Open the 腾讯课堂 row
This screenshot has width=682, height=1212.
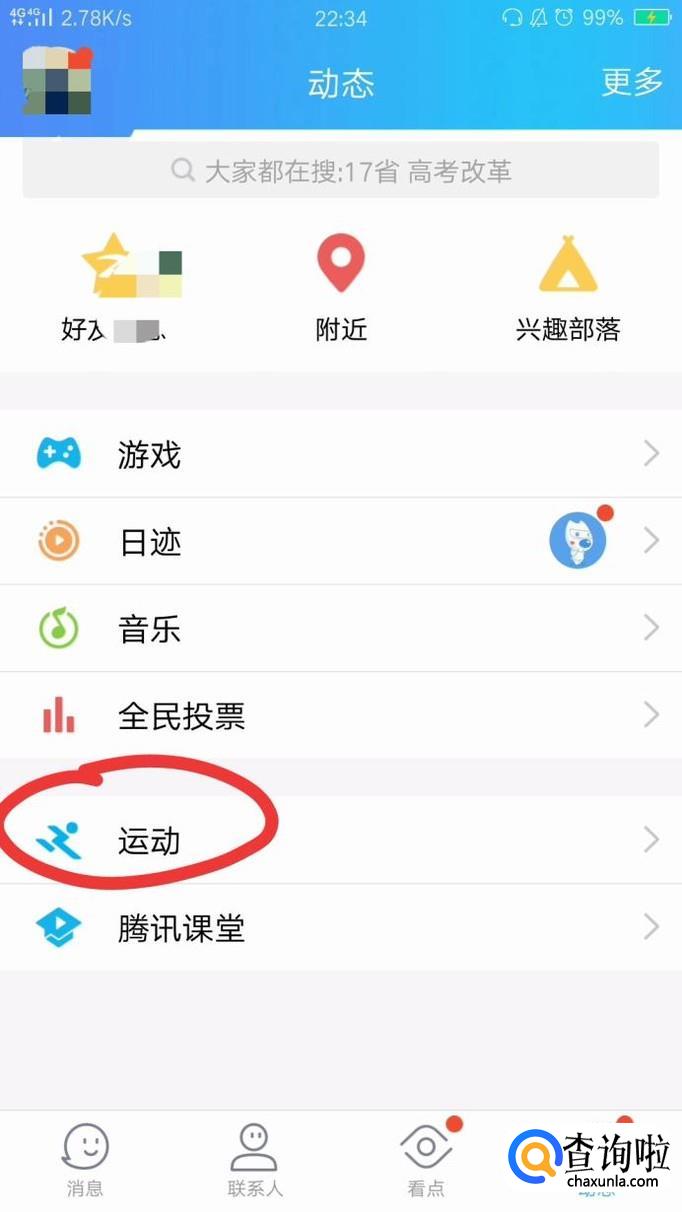click(x=340, y=928)
